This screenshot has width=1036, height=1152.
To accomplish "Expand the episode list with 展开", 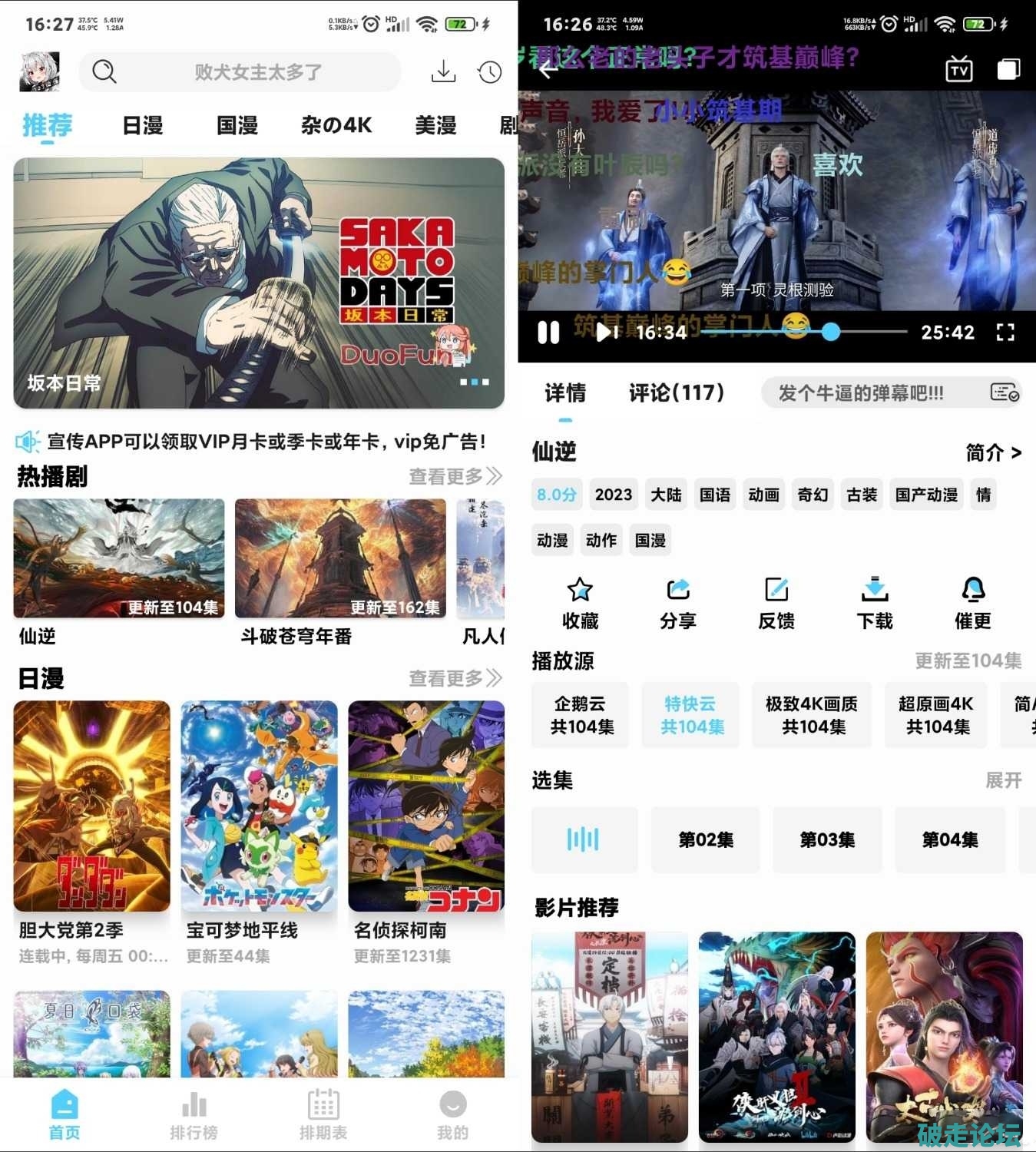I will click(1003, 780).
